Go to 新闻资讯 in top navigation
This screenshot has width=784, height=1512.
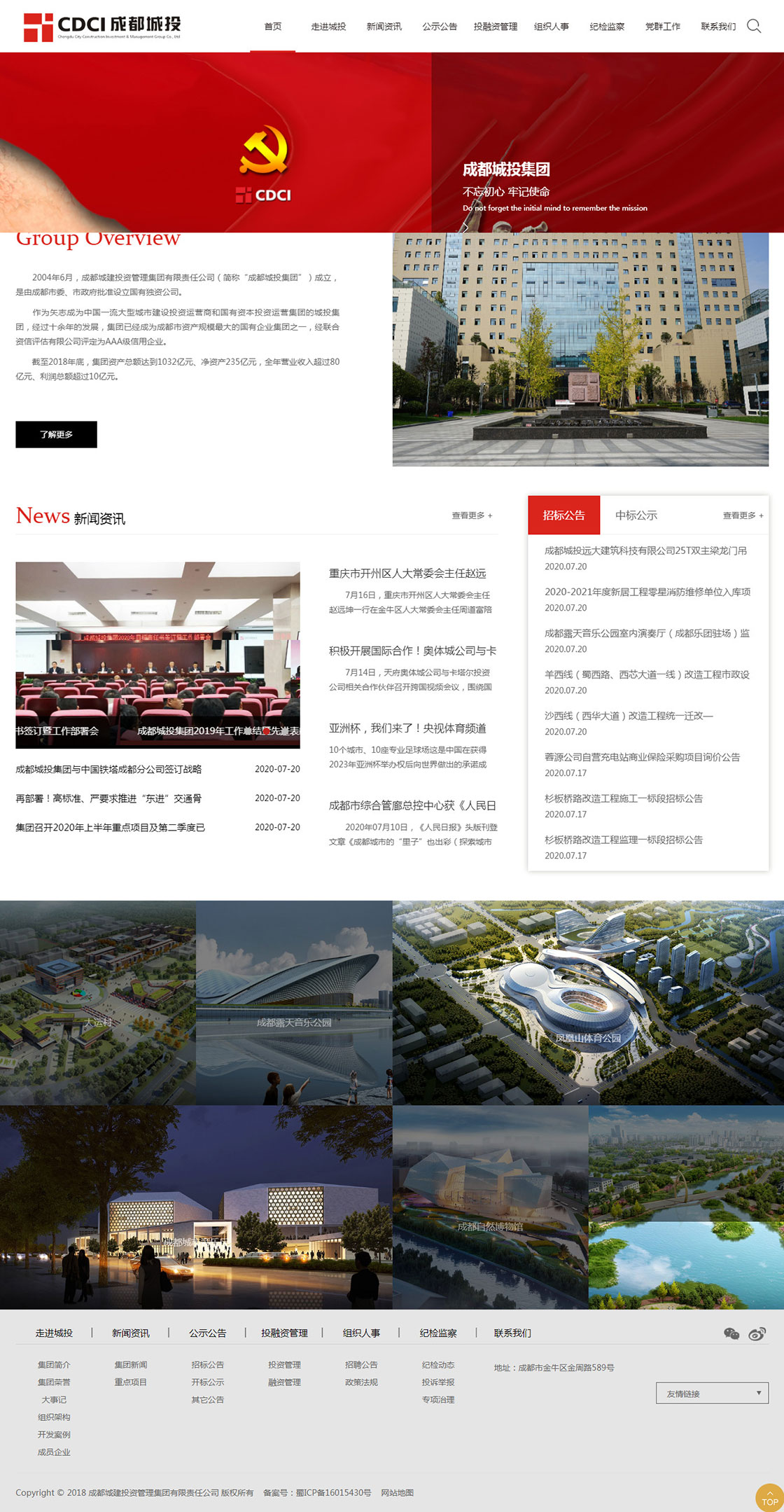pos(384,27)
